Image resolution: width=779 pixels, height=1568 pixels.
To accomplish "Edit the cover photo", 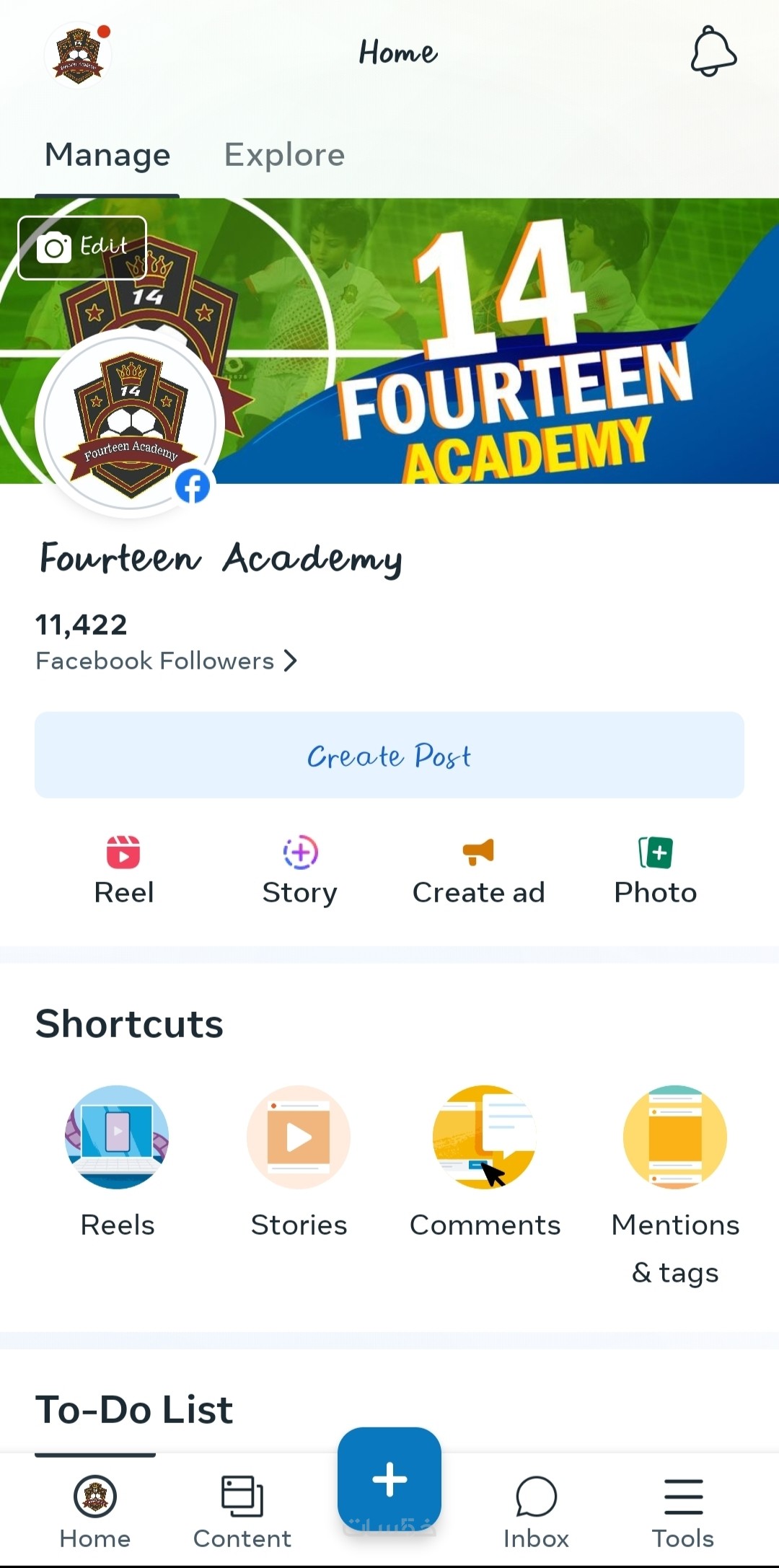I will click(x=82, y=247).
